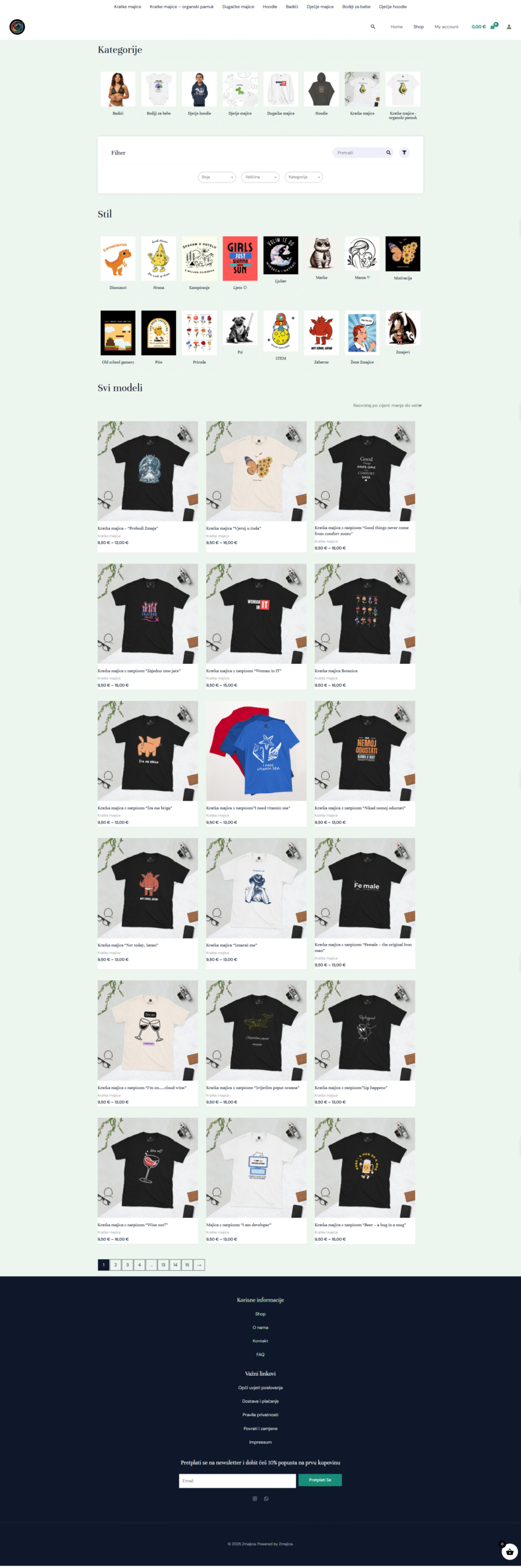Expand the Boja dropdown
This screenshot has width=521, height=1568.
(217, 177)
